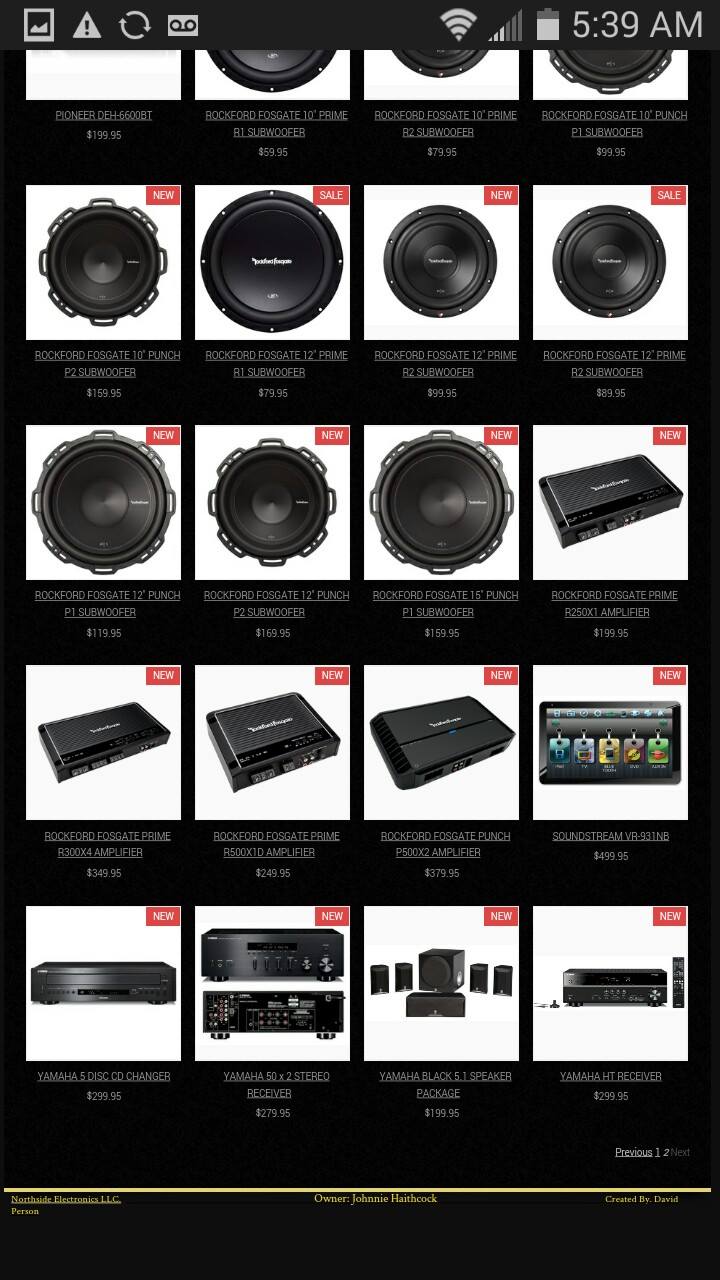Select the Yamaha 50 x 2 Stereo Receiver image
The image size is (720, 1280).
272,983
